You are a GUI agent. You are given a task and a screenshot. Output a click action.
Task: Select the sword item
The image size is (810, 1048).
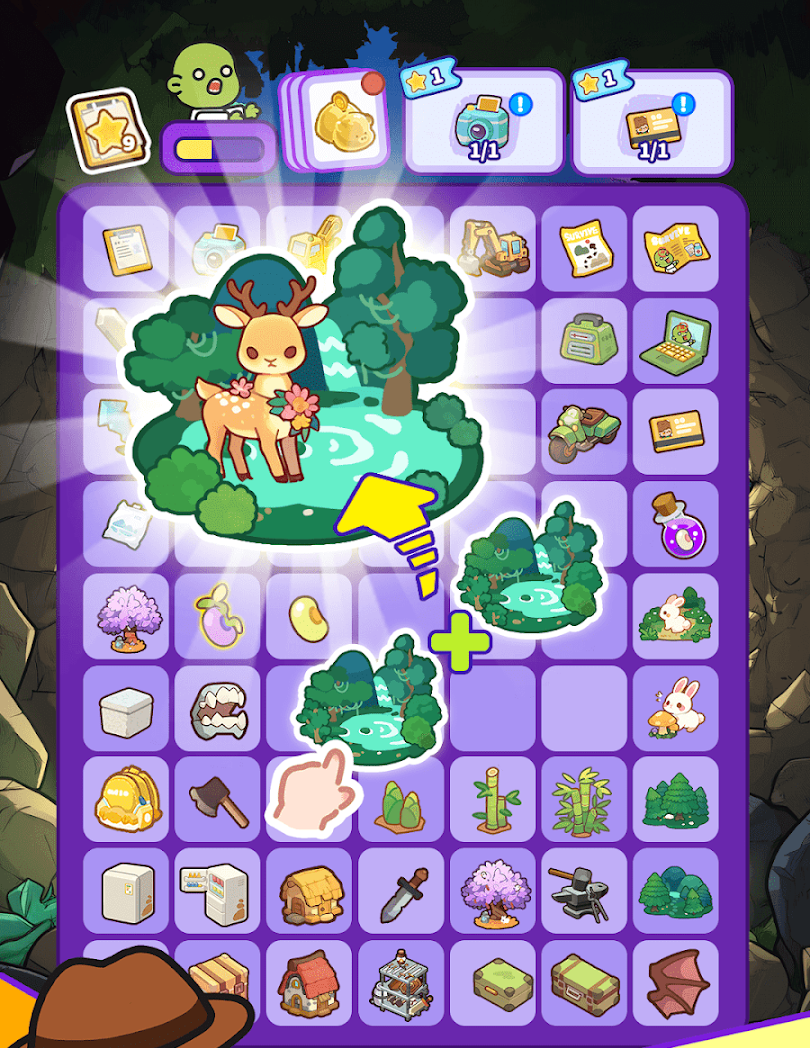[400, 892]
